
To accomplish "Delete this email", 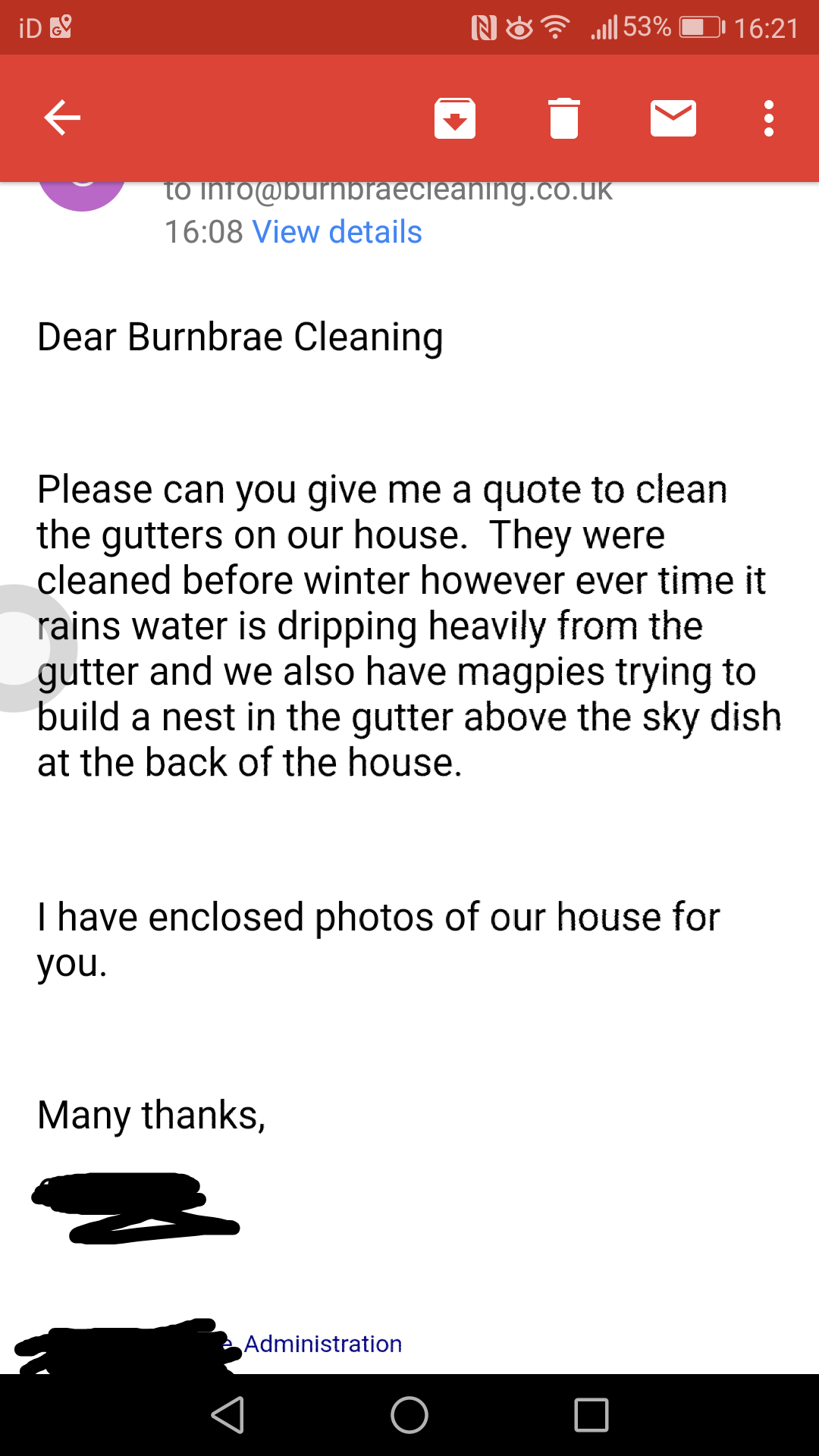I will coord(564,118).
